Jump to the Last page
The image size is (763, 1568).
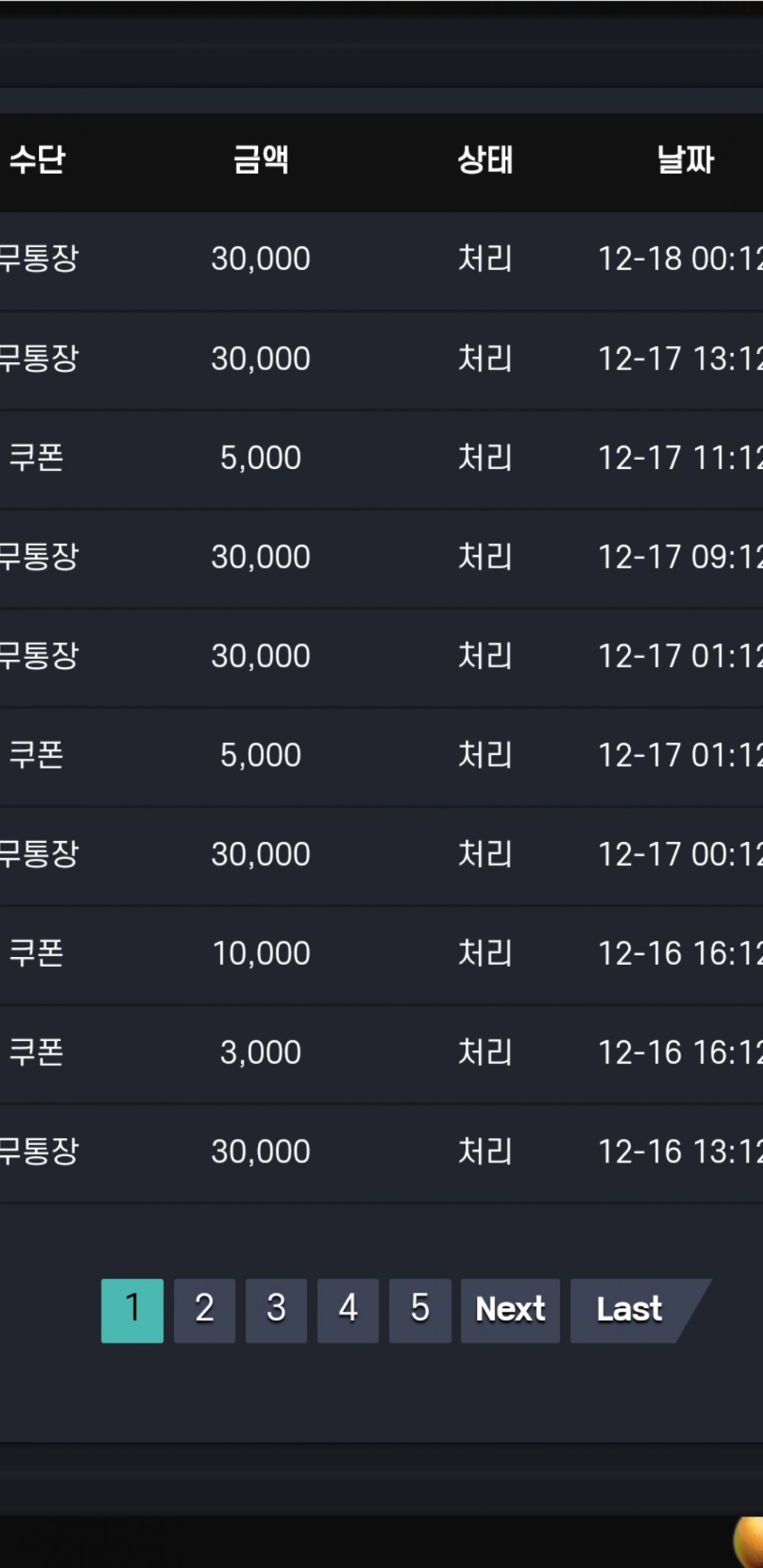629,1310
